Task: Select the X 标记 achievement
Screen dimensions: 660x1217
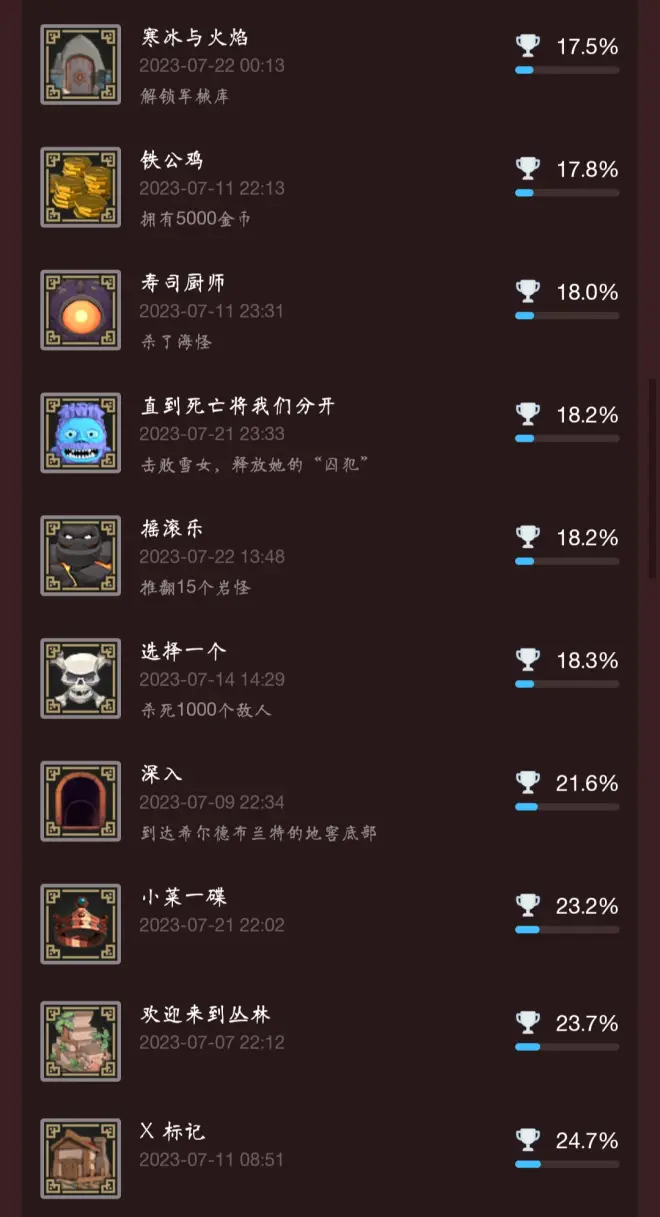Action: coord(330,1159)
